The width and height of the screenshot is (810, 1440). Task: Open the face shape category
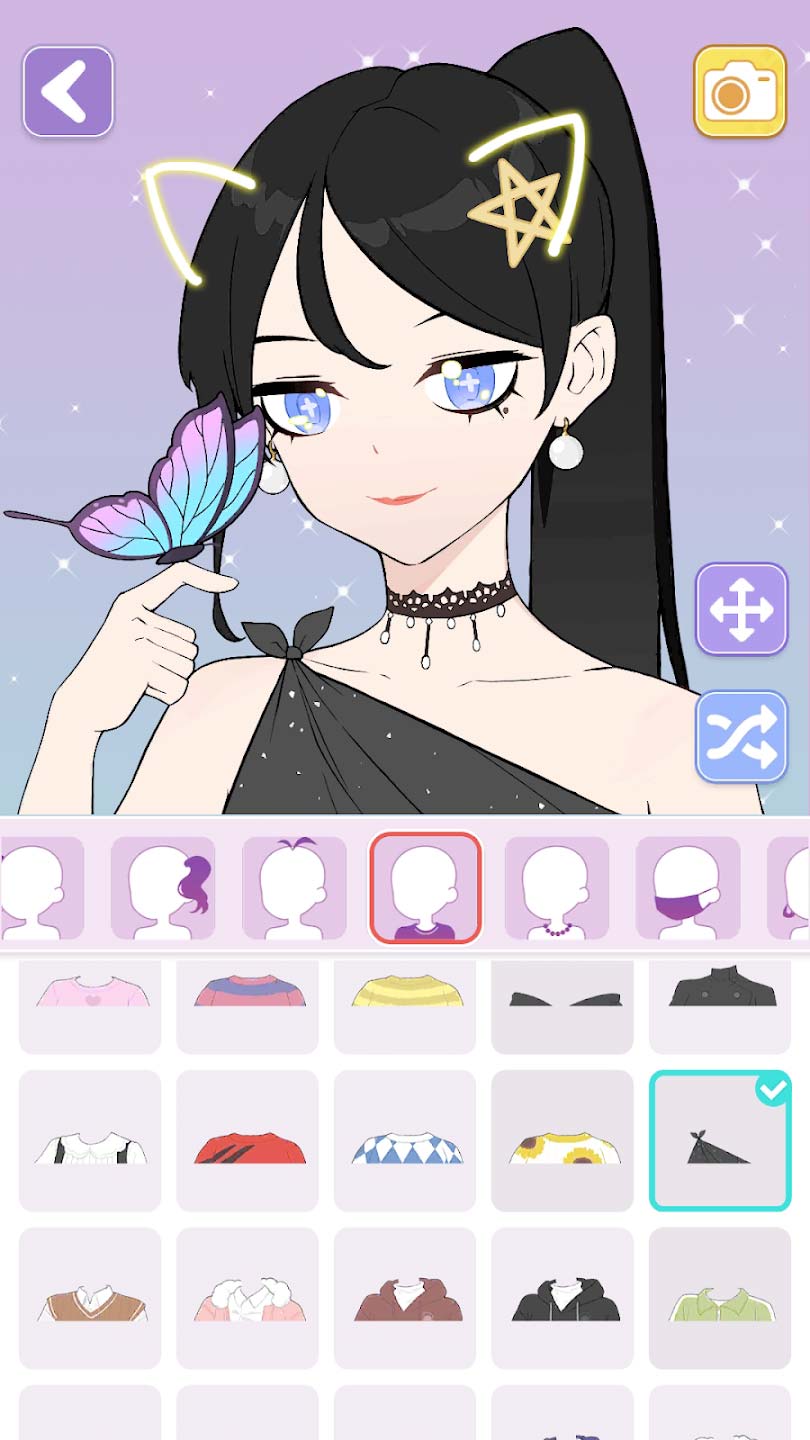40,888
